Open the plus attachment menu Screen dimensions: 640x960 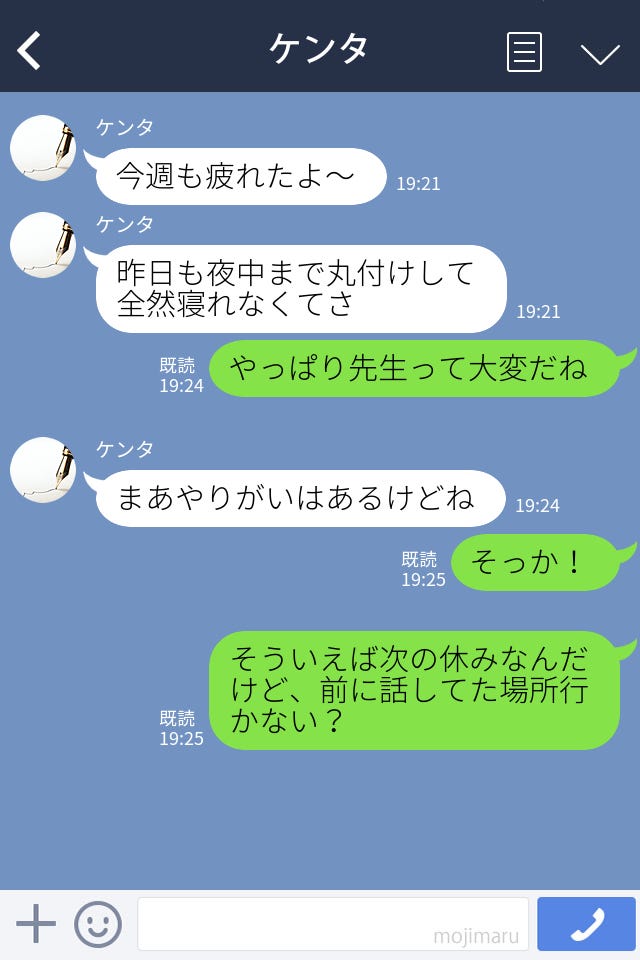(x=36, y=924)
